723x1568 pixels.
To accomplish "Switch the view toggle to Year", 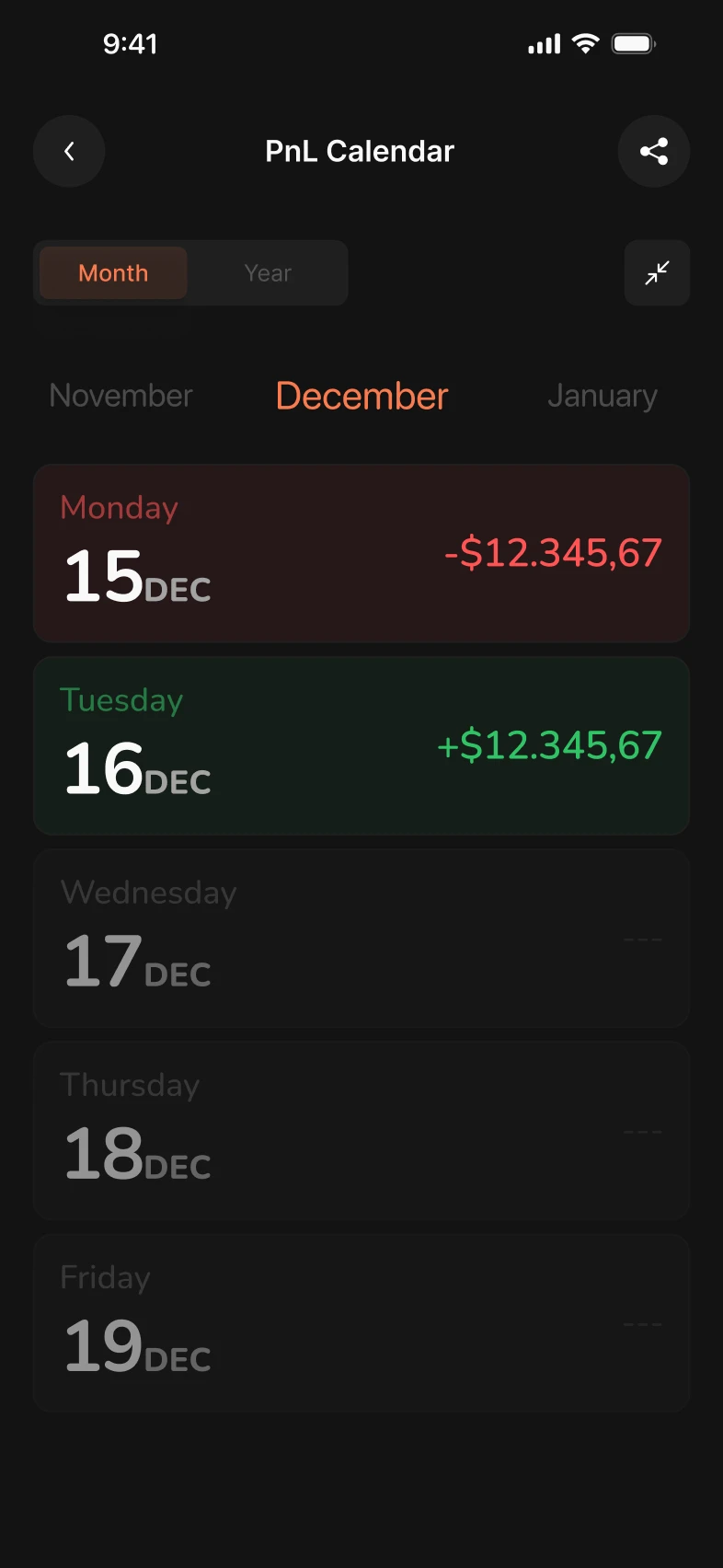I will pos(267,272).
